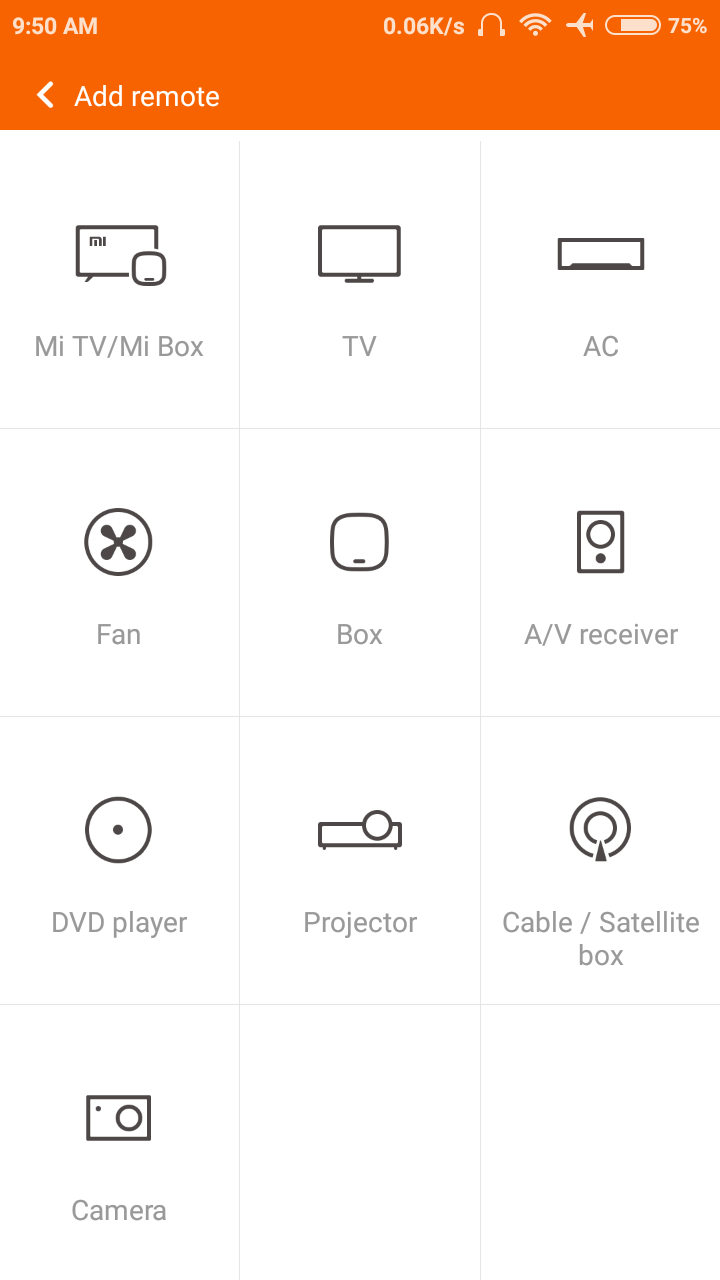Viewport: 720px width, 1280px height.
Task: Select A/V receiver device type
Action: click(600, 574)
